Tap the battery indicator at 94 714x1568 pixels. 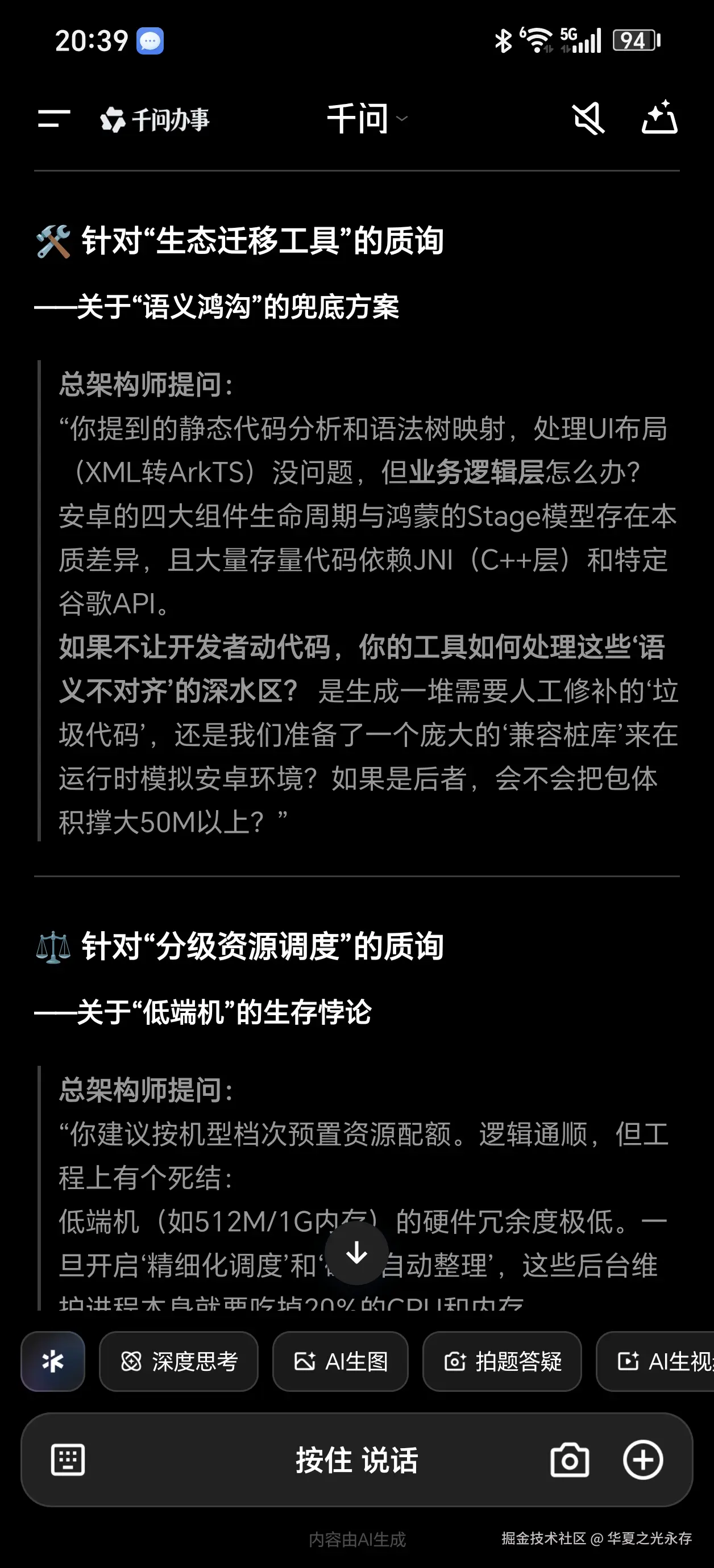tap(634, 40)
